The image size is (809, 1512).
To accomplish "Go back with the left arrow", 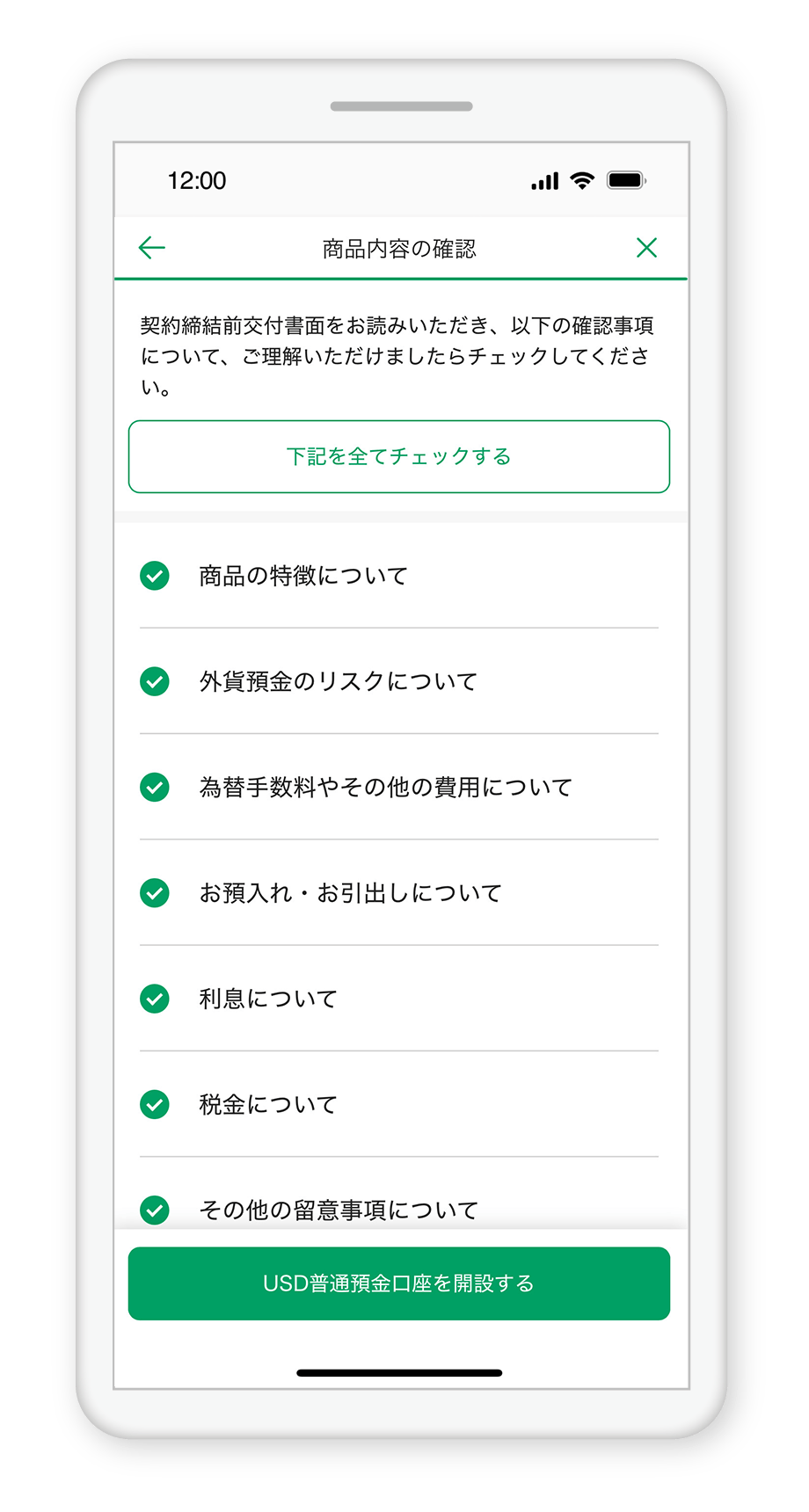I will click(x=152, y=248).
